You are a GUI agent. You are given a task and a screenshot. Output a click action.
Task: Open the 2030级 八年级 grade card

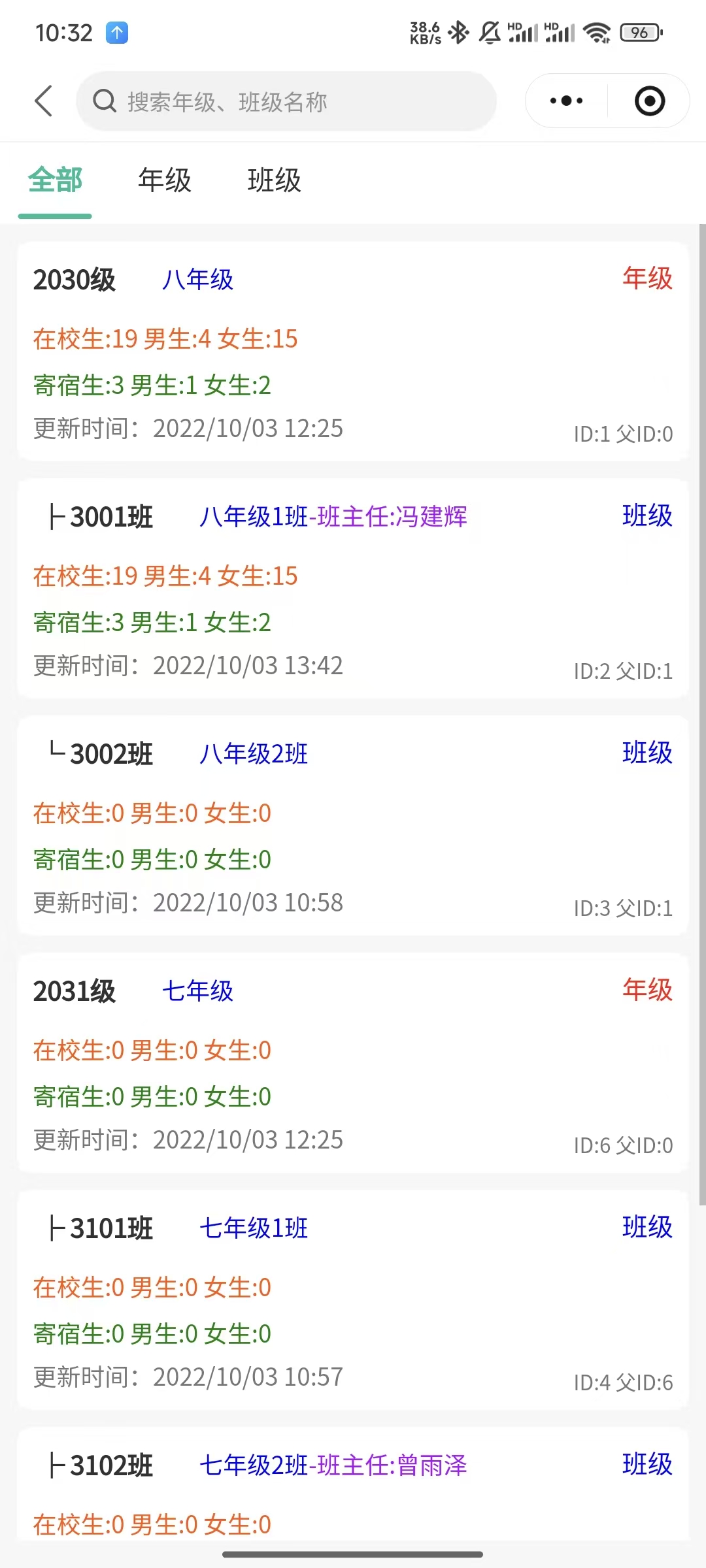[x=353, y=352]
